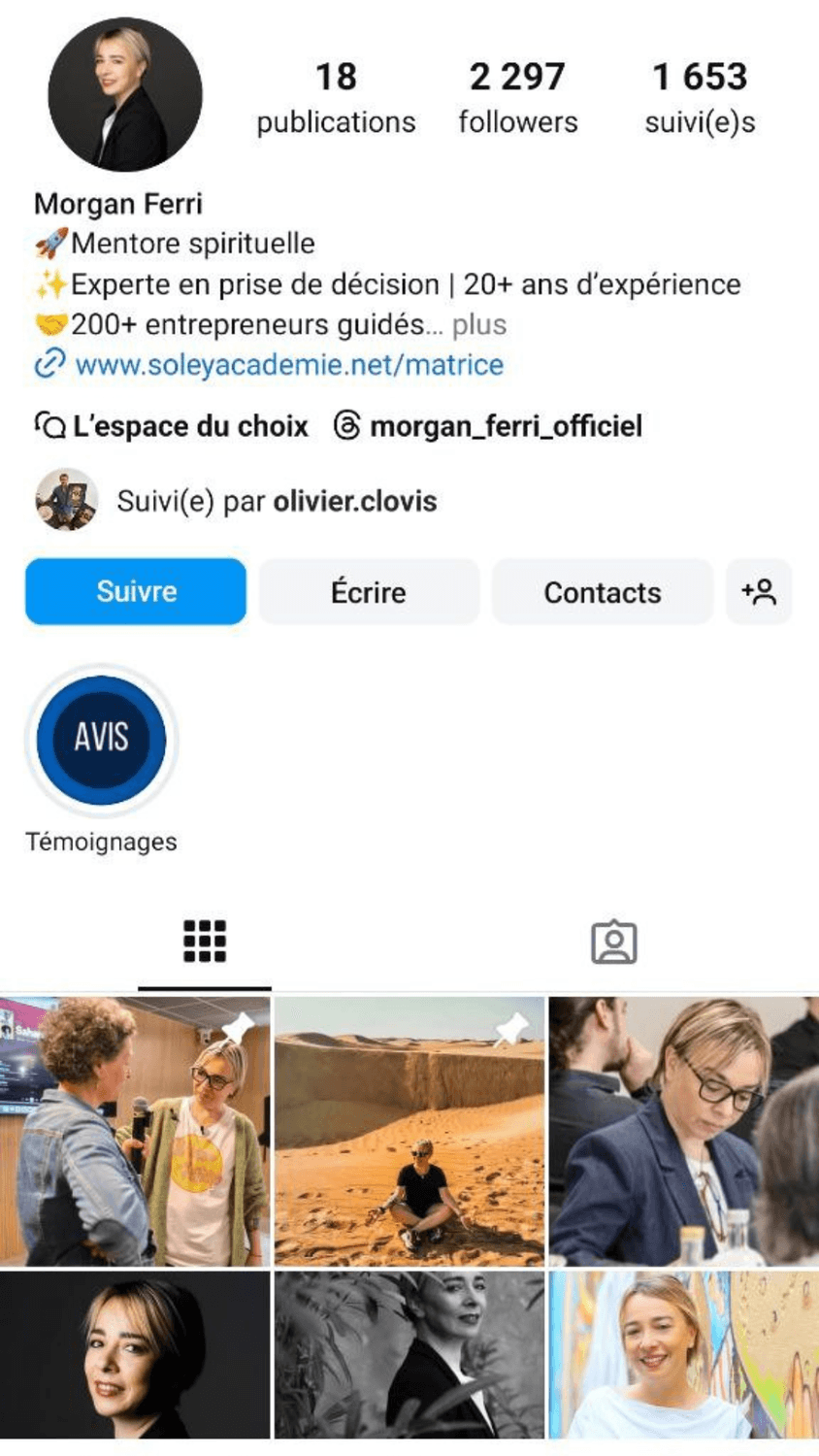The width and height of the screenshot is (819, 1456).
Task: View the 1 653 suivi(e)s list
Action: (x=700, y=97)
